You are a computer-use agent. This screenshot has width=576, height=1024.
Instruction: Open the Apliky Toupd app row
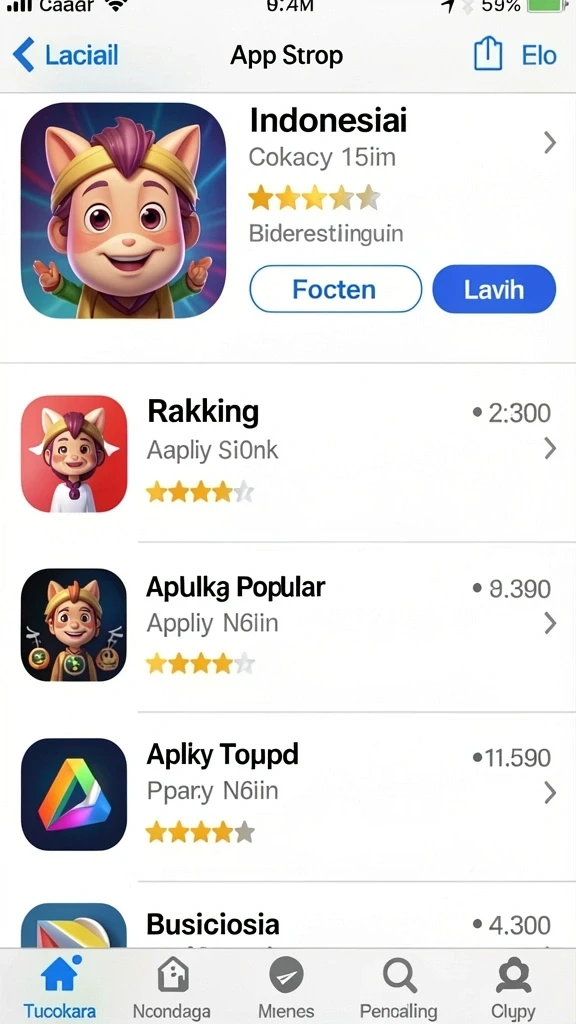tap(288, 794)
